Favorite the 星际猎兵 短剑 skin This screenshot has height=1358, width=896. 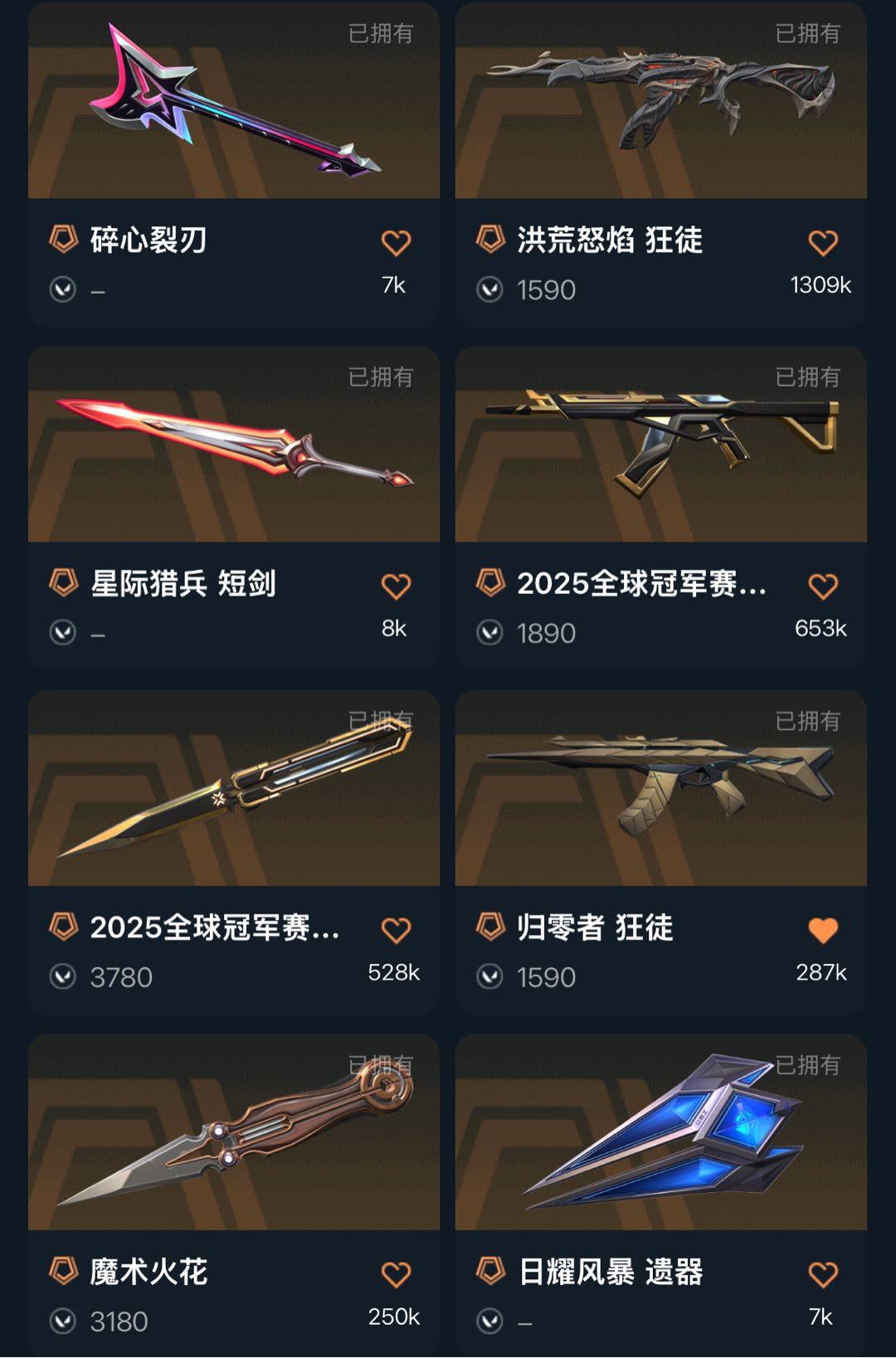[396, 587]
